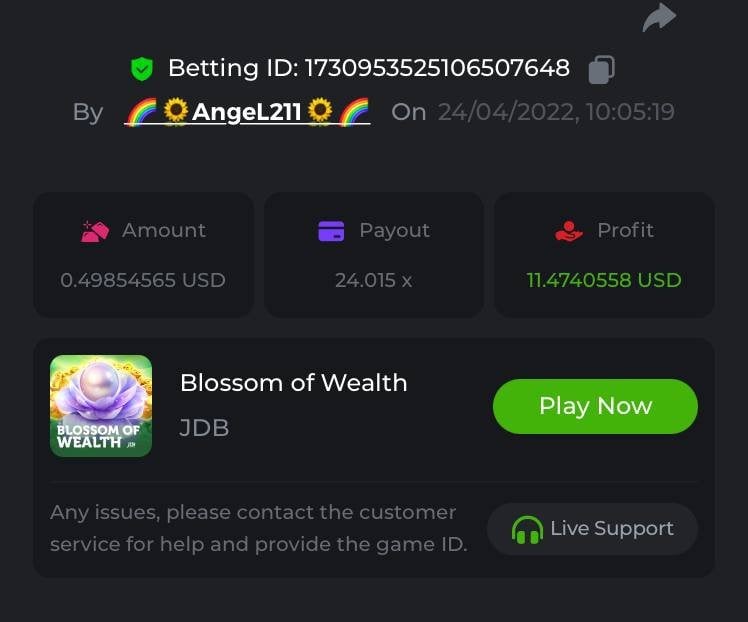Open the Blossom of Wealth game thumbnail
Screen dimensions: 748x622
[x=101, y=406]
